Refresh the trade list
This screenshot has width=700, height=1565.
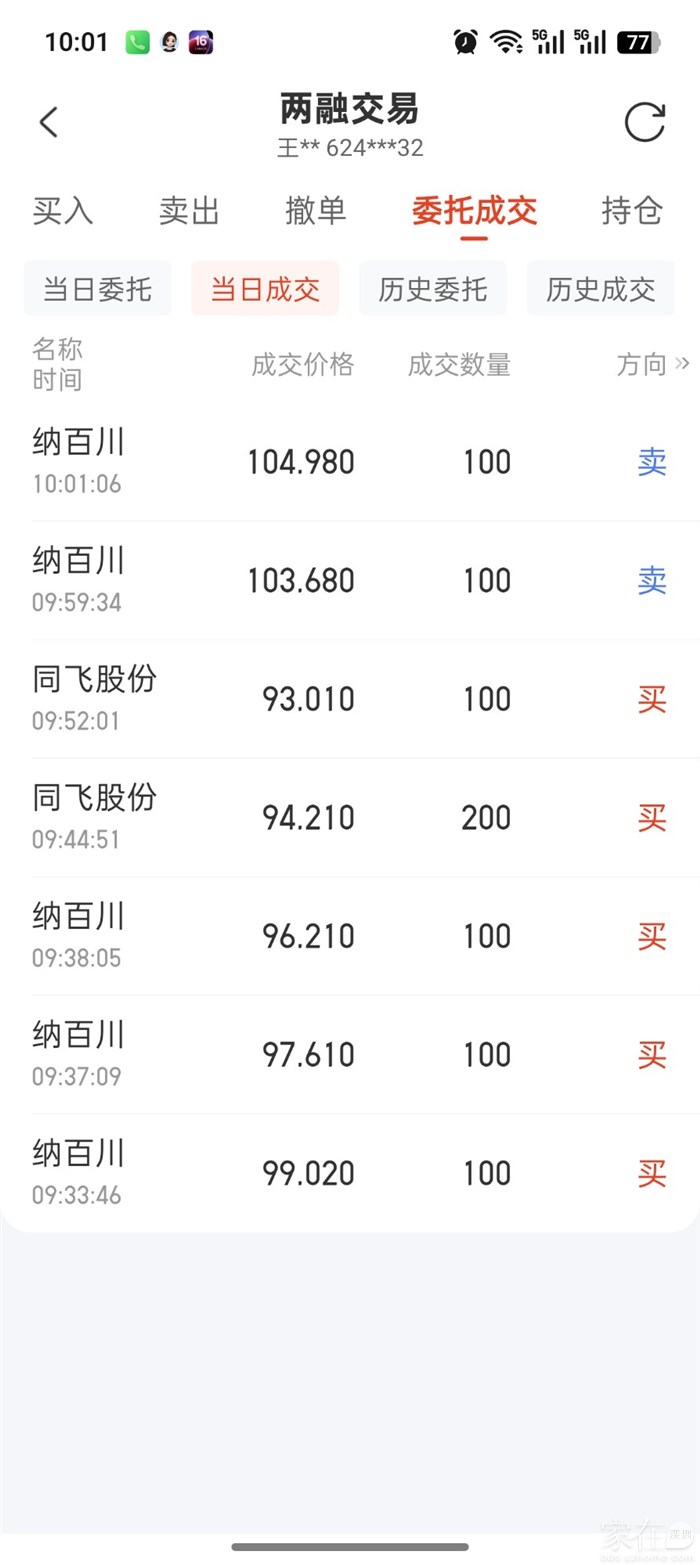click(x=644, y=122)
